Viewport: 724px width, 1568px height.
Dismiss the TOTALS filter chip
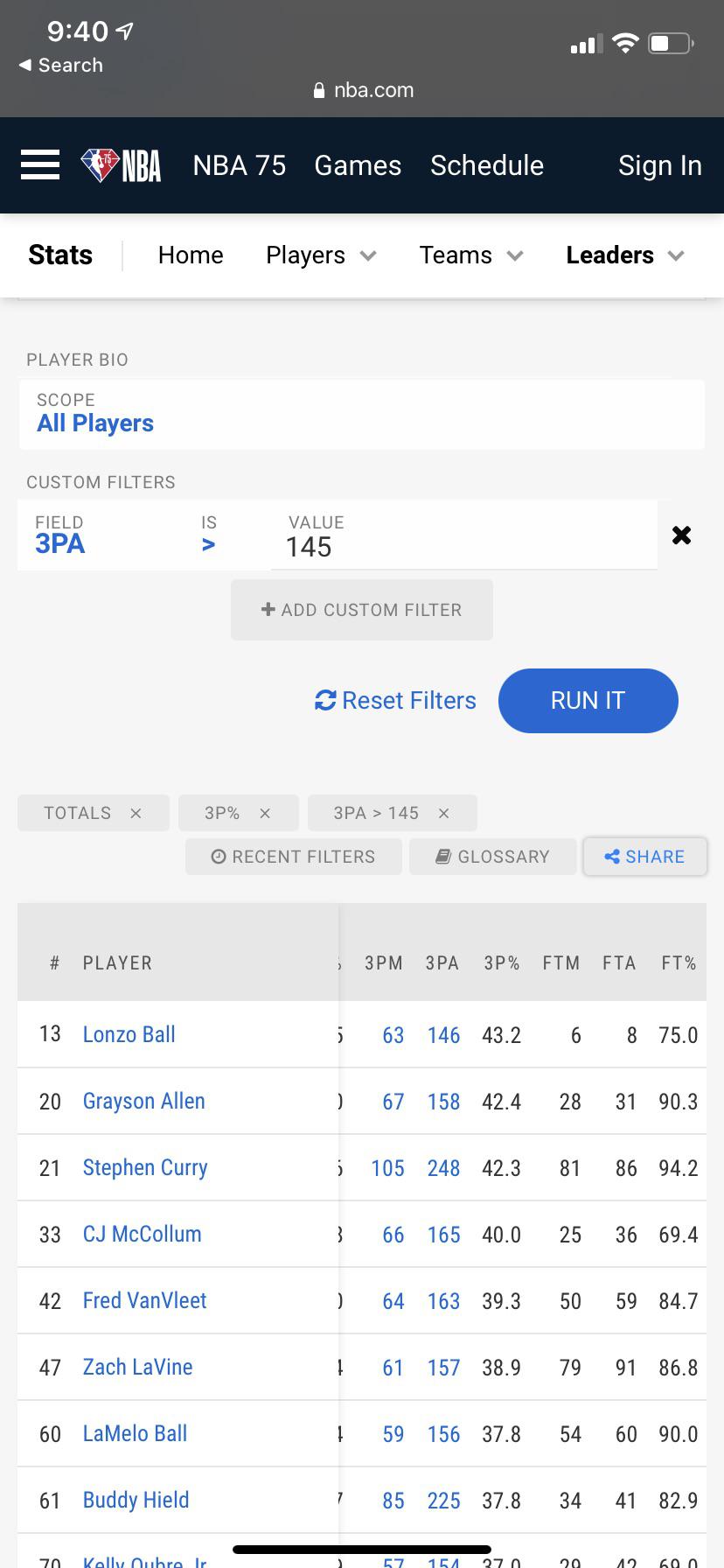(136, 812)
